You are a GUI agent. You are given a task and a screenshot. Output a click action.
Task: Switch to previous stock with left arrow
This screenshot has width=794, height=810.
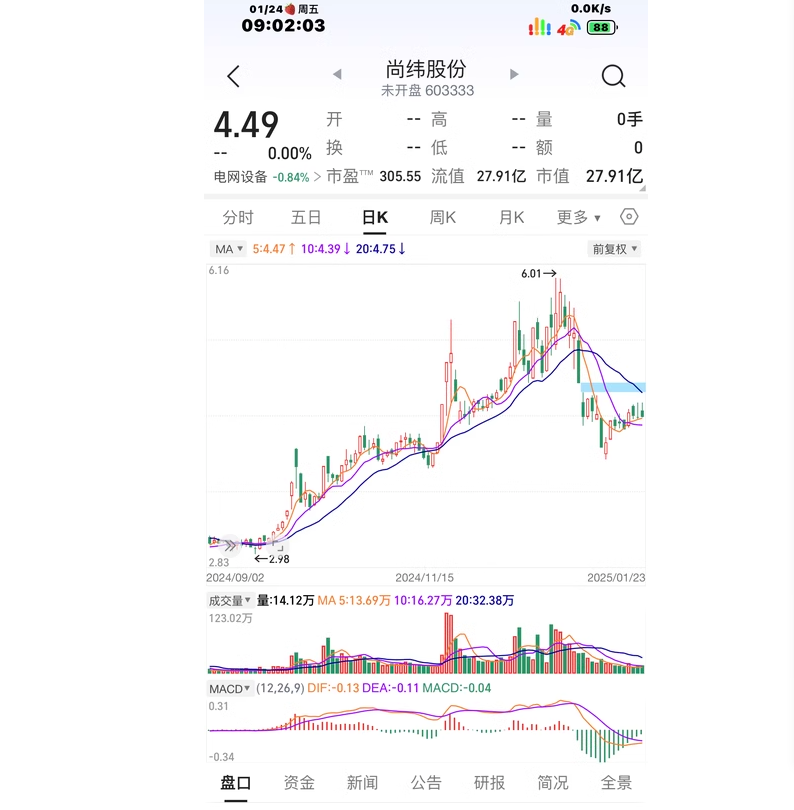337,74
